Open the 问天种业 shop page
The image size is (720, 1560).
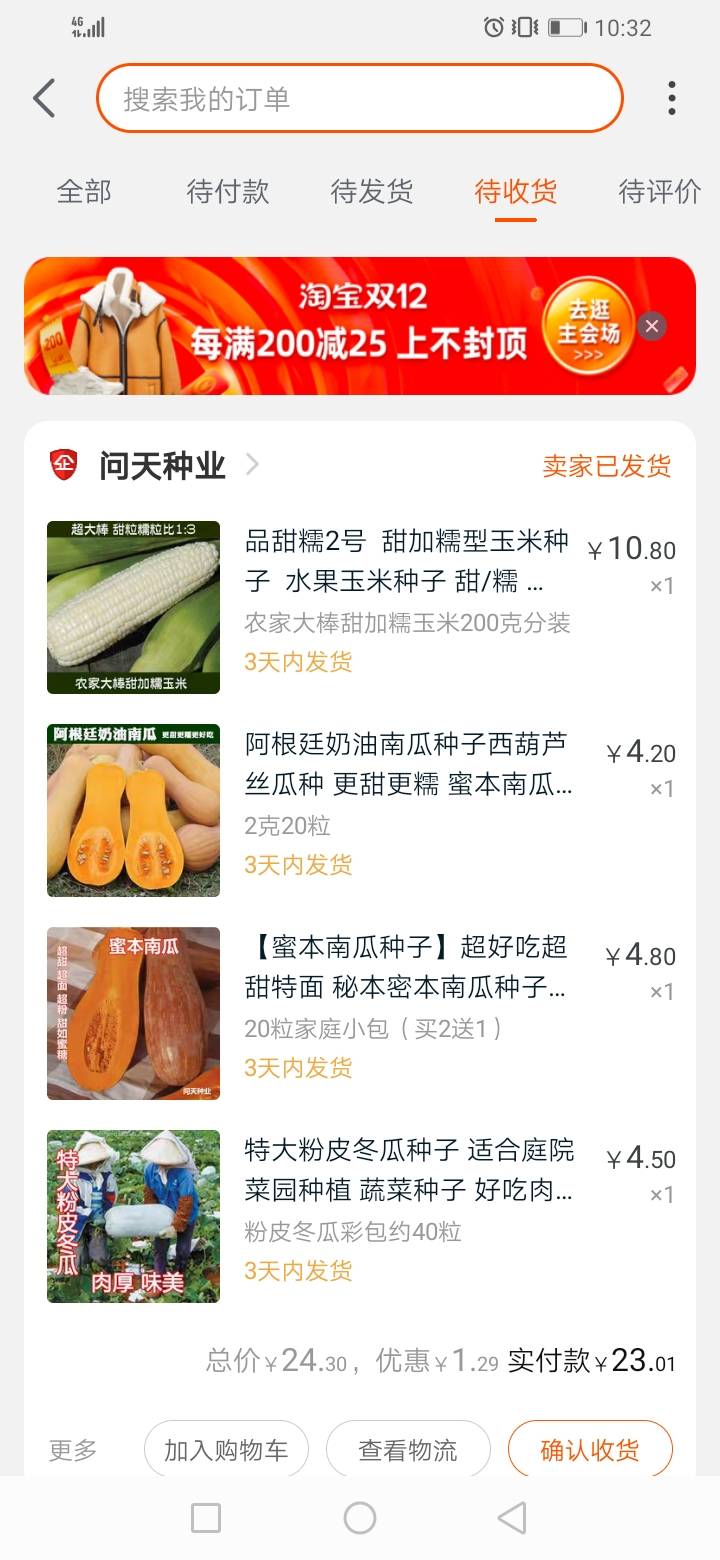coord(162,465)
